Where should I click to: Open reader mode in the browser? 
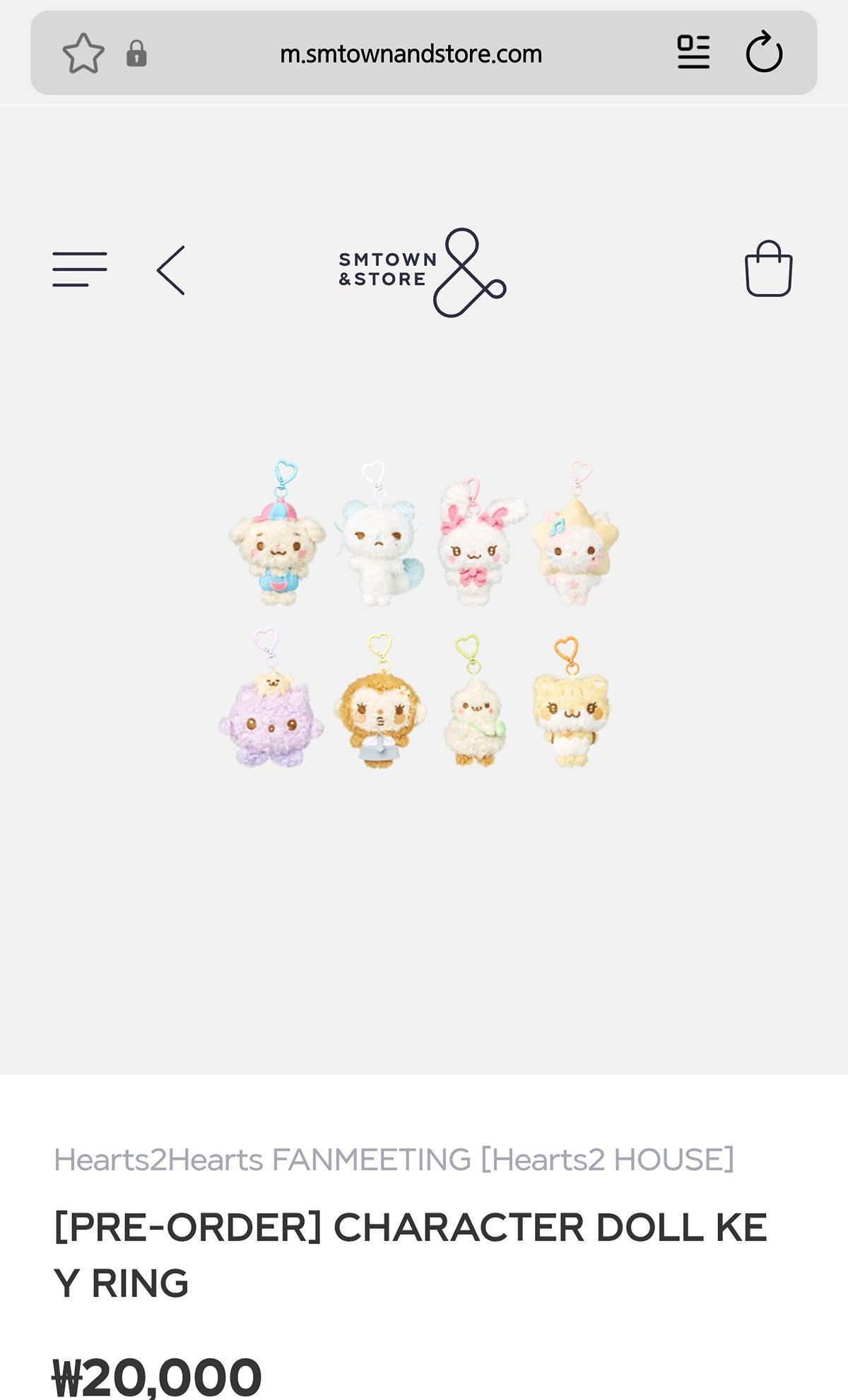point(693,52)
